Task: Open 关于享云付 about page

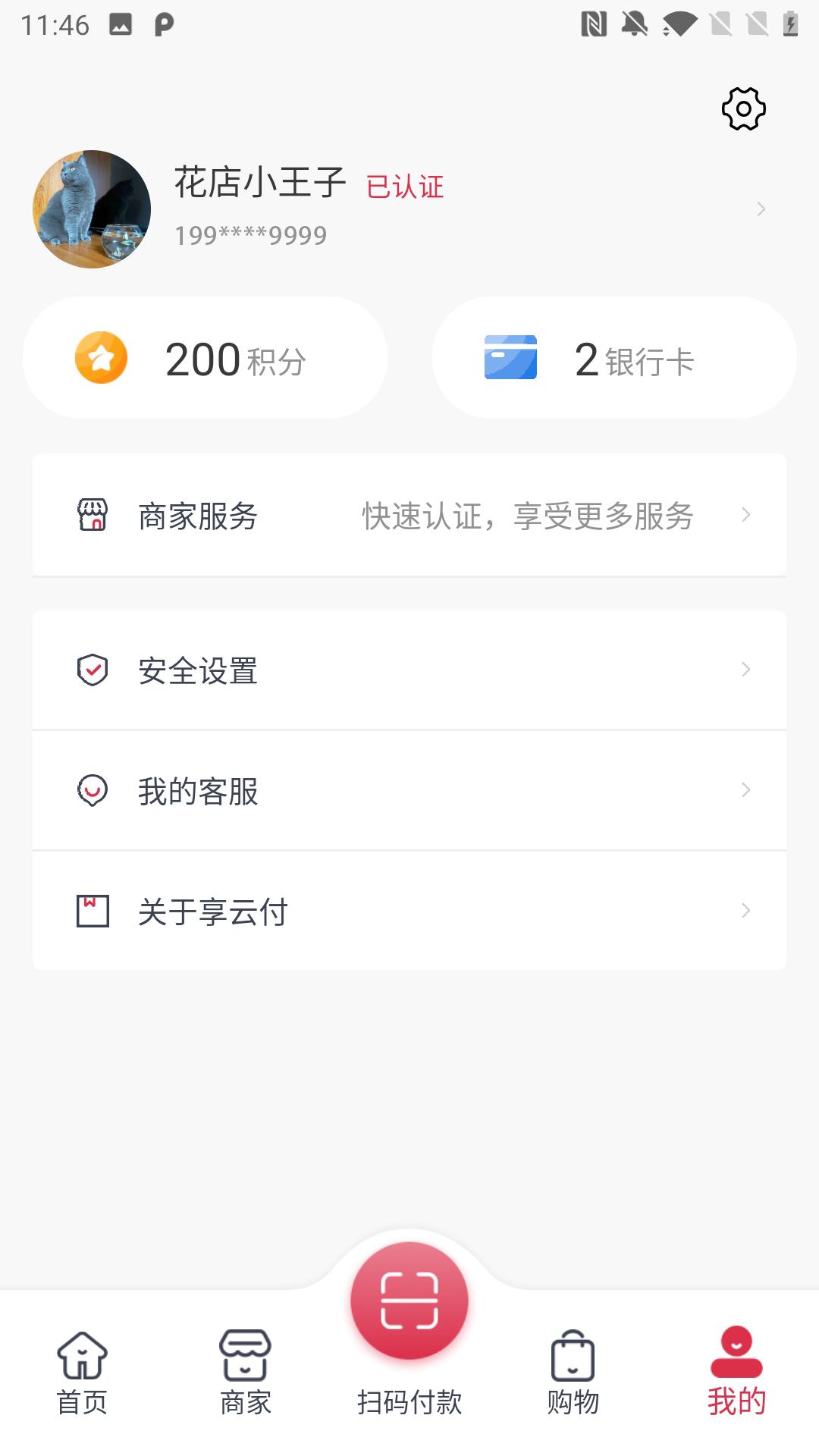Action: (409, 911)
